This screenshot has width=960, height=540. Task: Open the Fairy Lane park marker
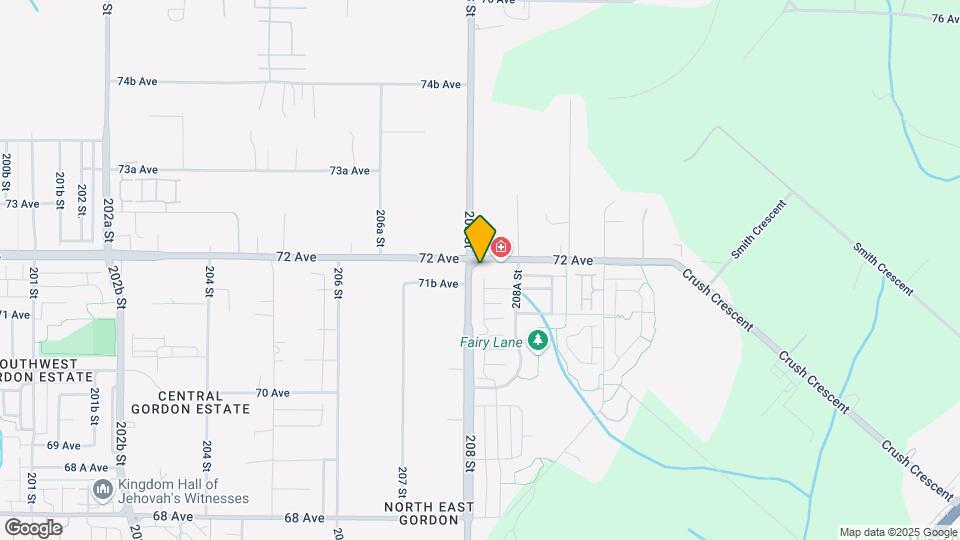tap(539, 341)
